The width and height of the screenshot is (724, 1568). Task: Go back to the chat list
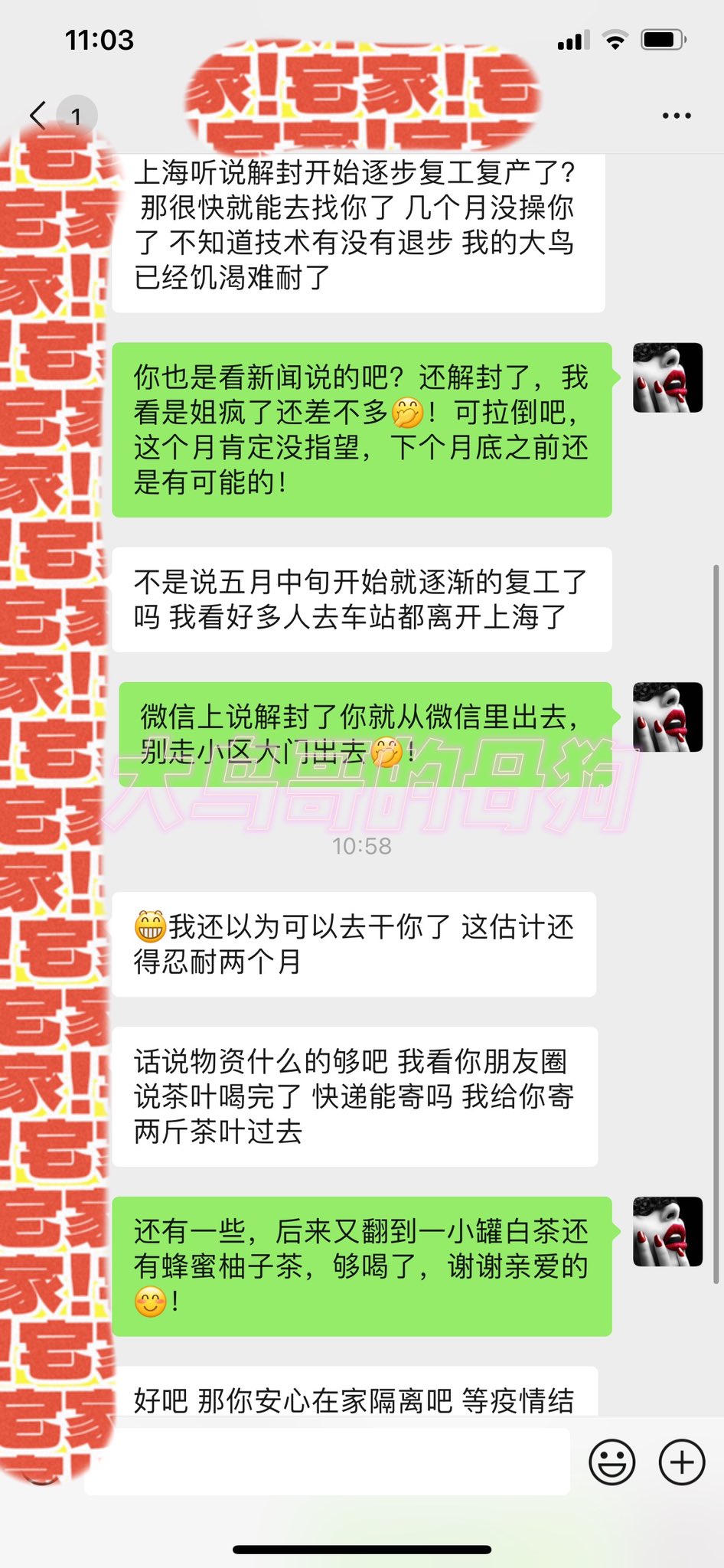click(38, 116)
